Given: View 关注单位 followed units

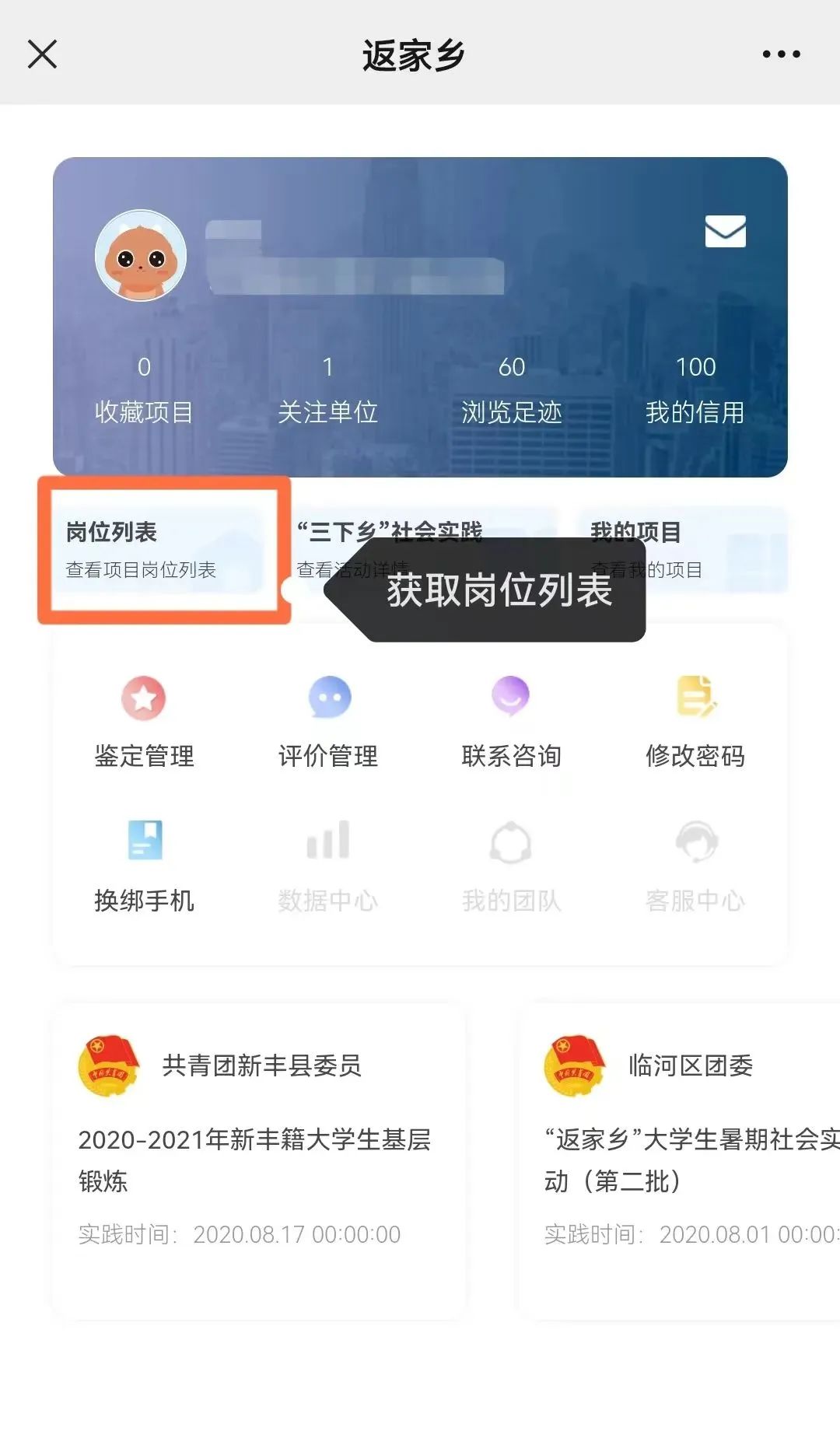Looking at the screenshot, I should [x=328, y=389].
